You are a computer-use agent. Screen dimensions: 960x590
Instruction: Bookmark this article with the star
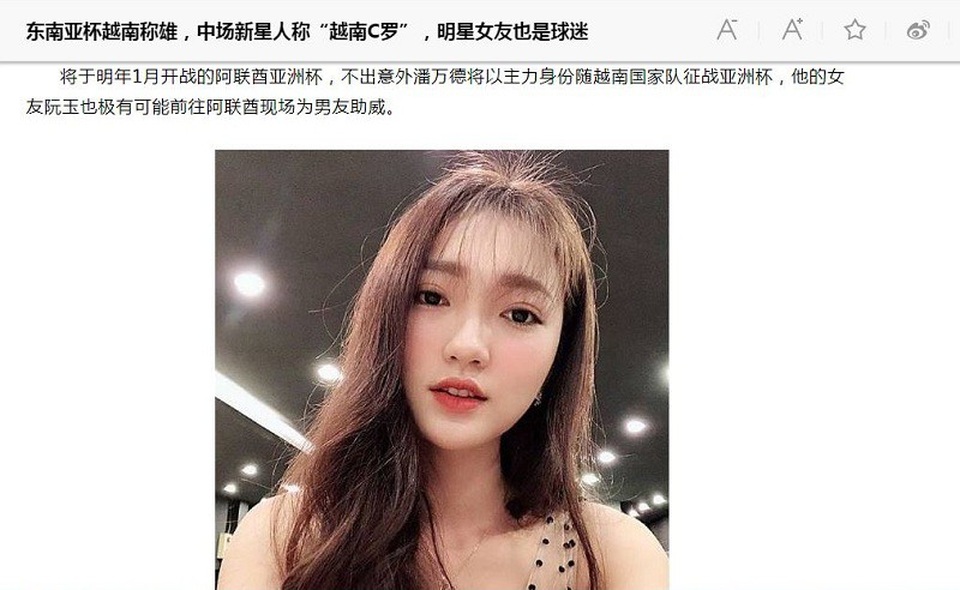coord(854,30)
